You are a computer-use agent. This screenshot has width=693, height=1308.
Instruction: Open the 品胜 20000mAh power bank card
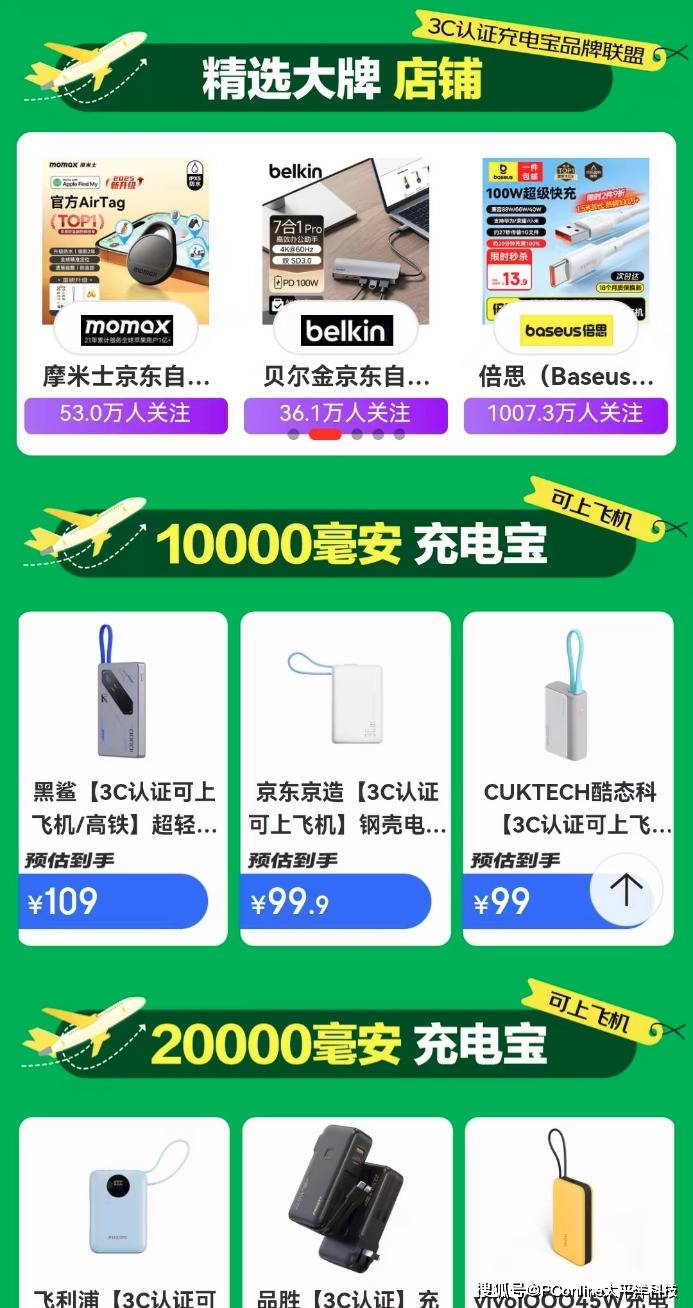347,1210
